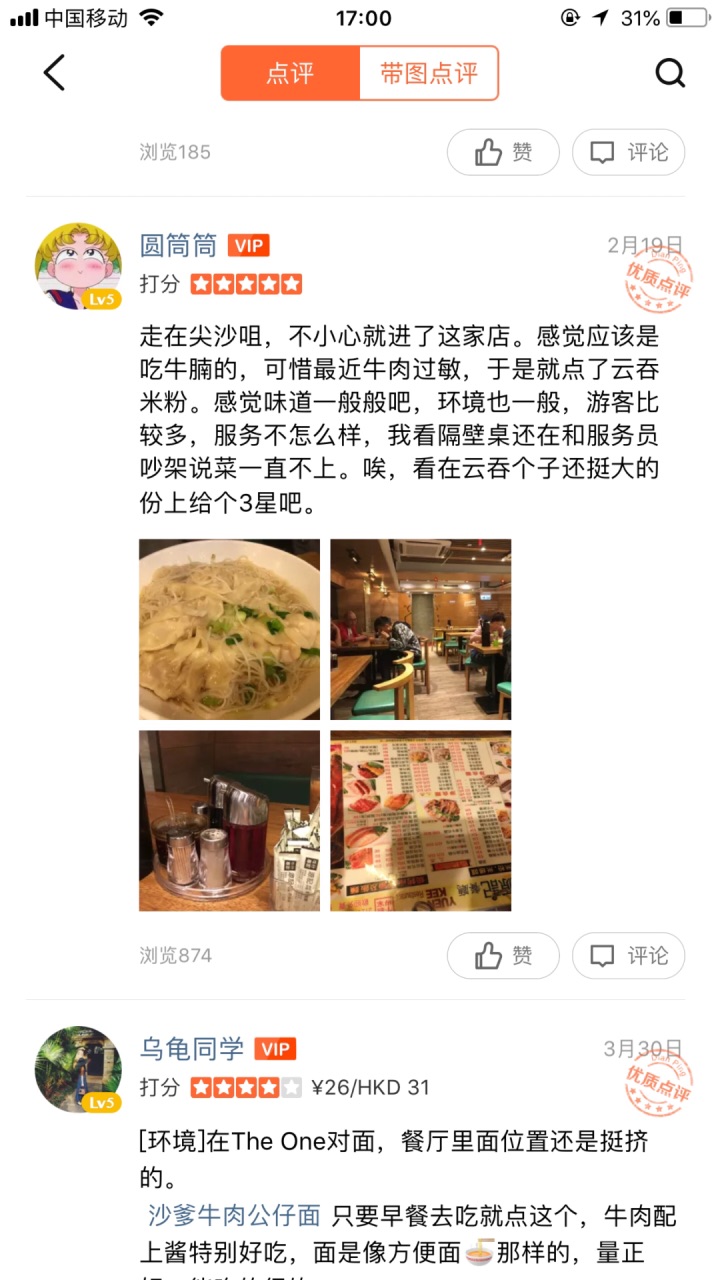
Task: Switch to the 点评 tab
Action: pyautogui.click(x=290, y=73)
